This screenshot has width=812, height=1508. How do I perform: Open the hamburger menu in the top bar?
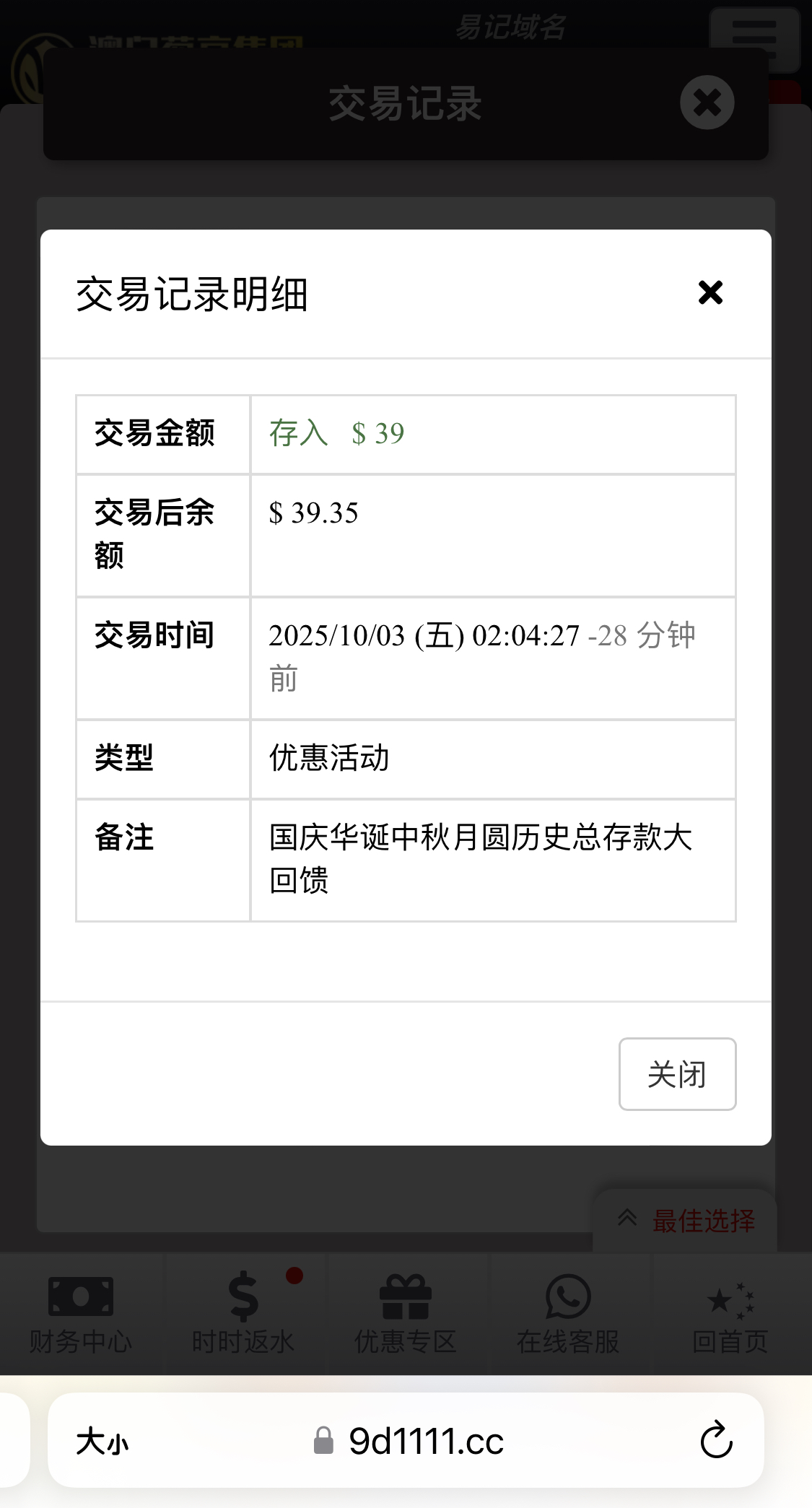coord(754,40)
